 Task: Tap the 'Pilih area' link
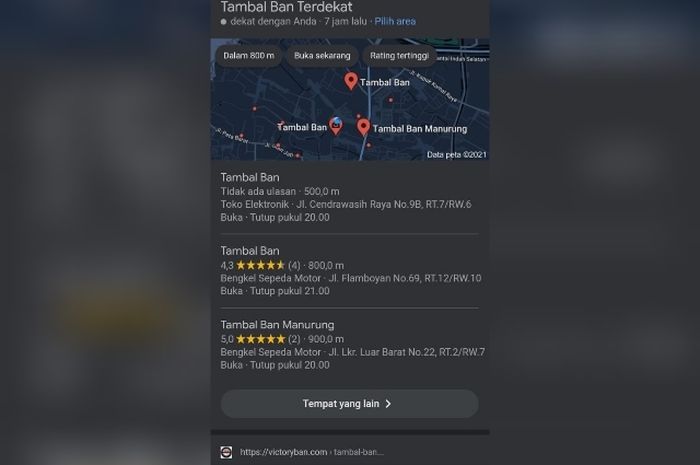coord(394,21)
